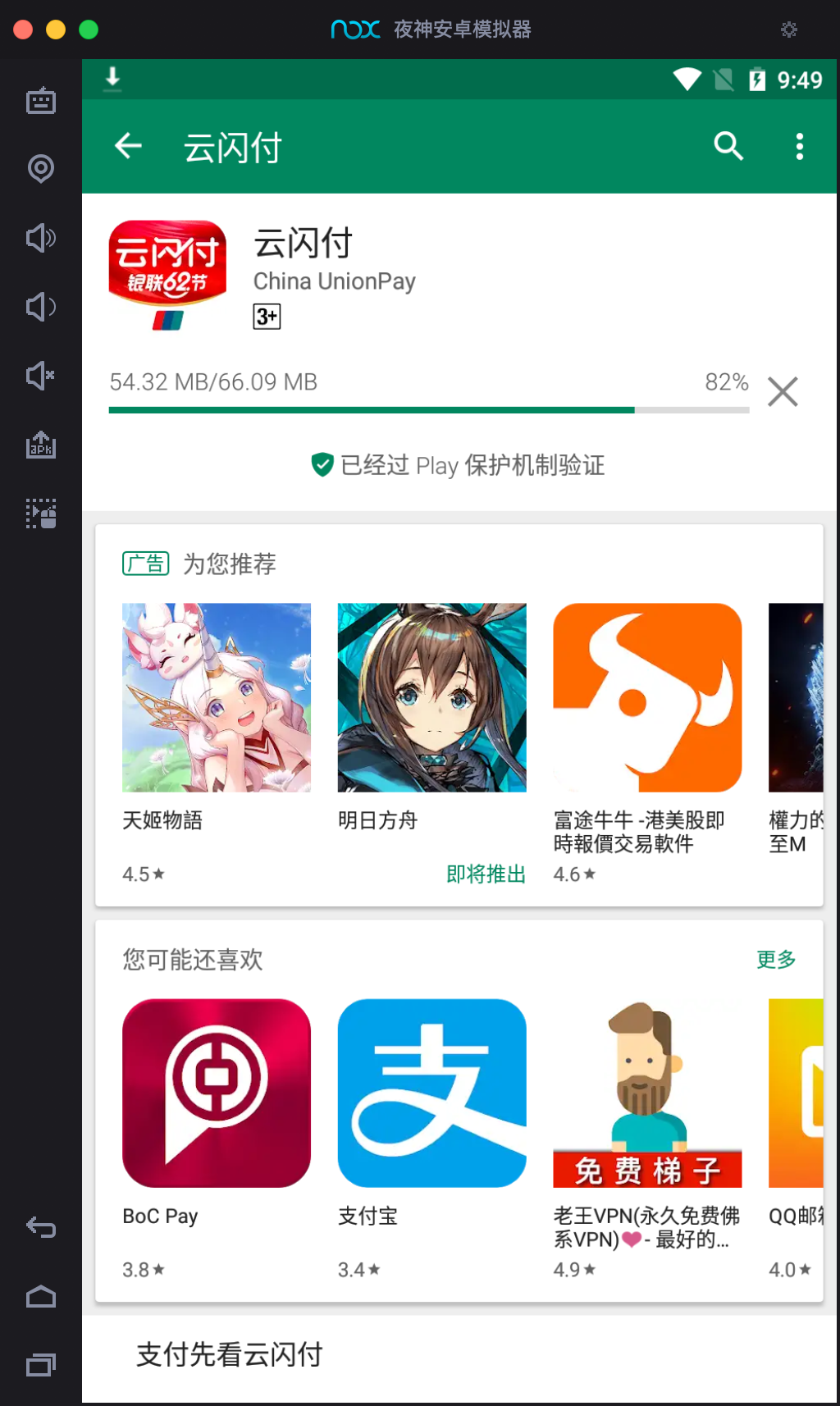Tap the emulator's home button

(41, 1297)
